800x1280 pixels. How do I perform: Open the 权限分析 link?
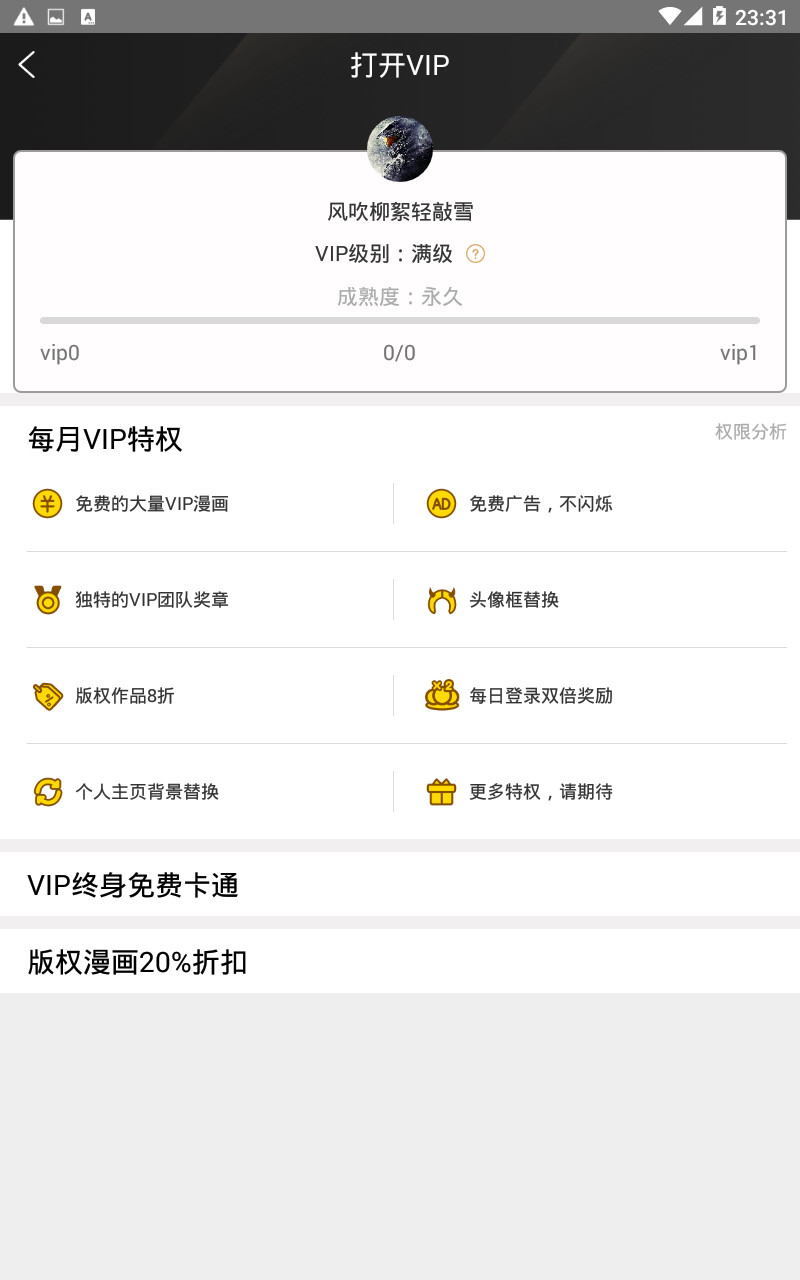750,431
